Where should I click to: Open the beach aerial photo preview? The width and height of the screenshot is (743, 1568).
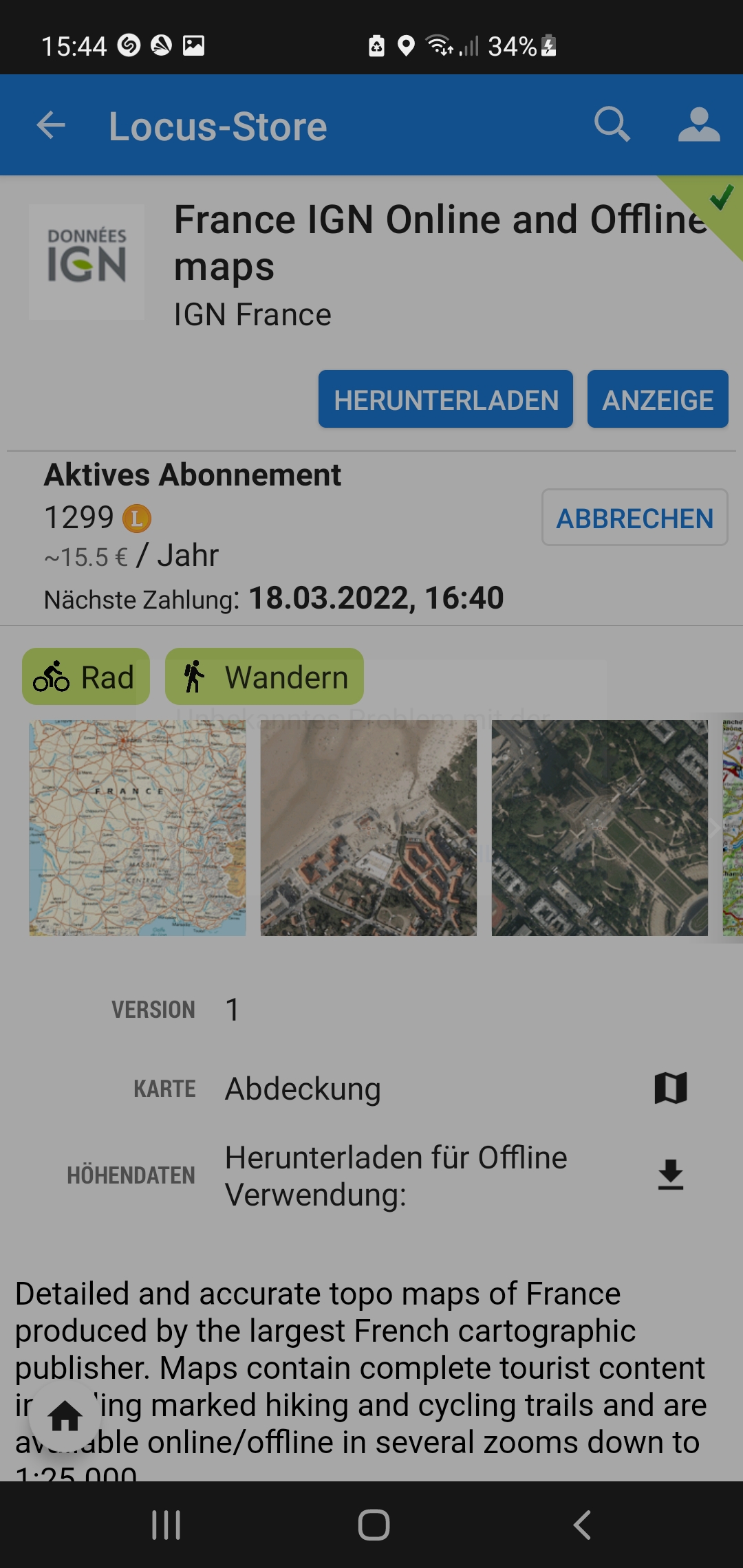(x=368, y=828)
